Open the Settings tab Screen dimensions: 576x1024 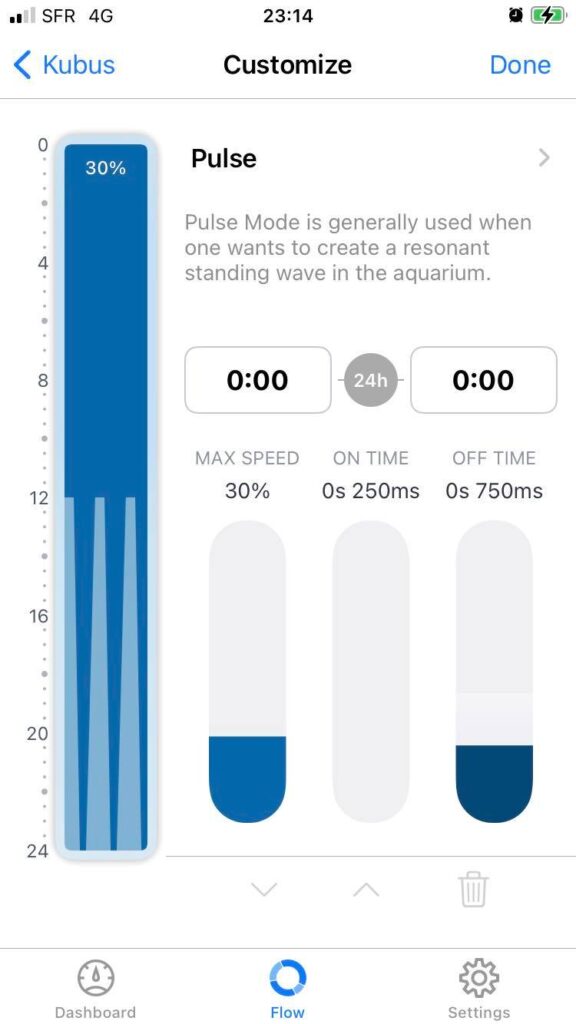479,989
